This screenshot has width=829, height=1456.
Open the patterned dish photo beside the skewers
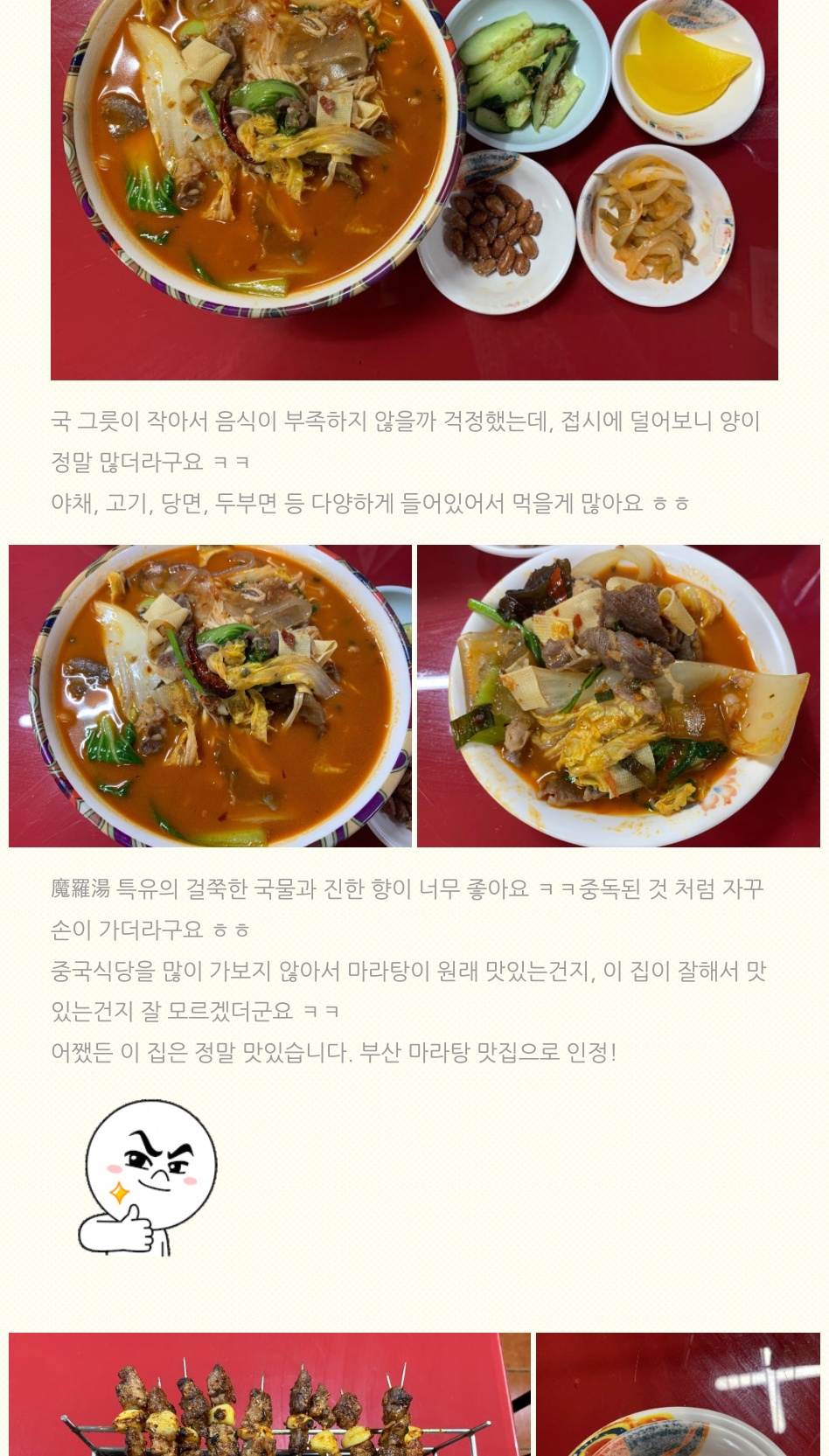click(678, 1395)
